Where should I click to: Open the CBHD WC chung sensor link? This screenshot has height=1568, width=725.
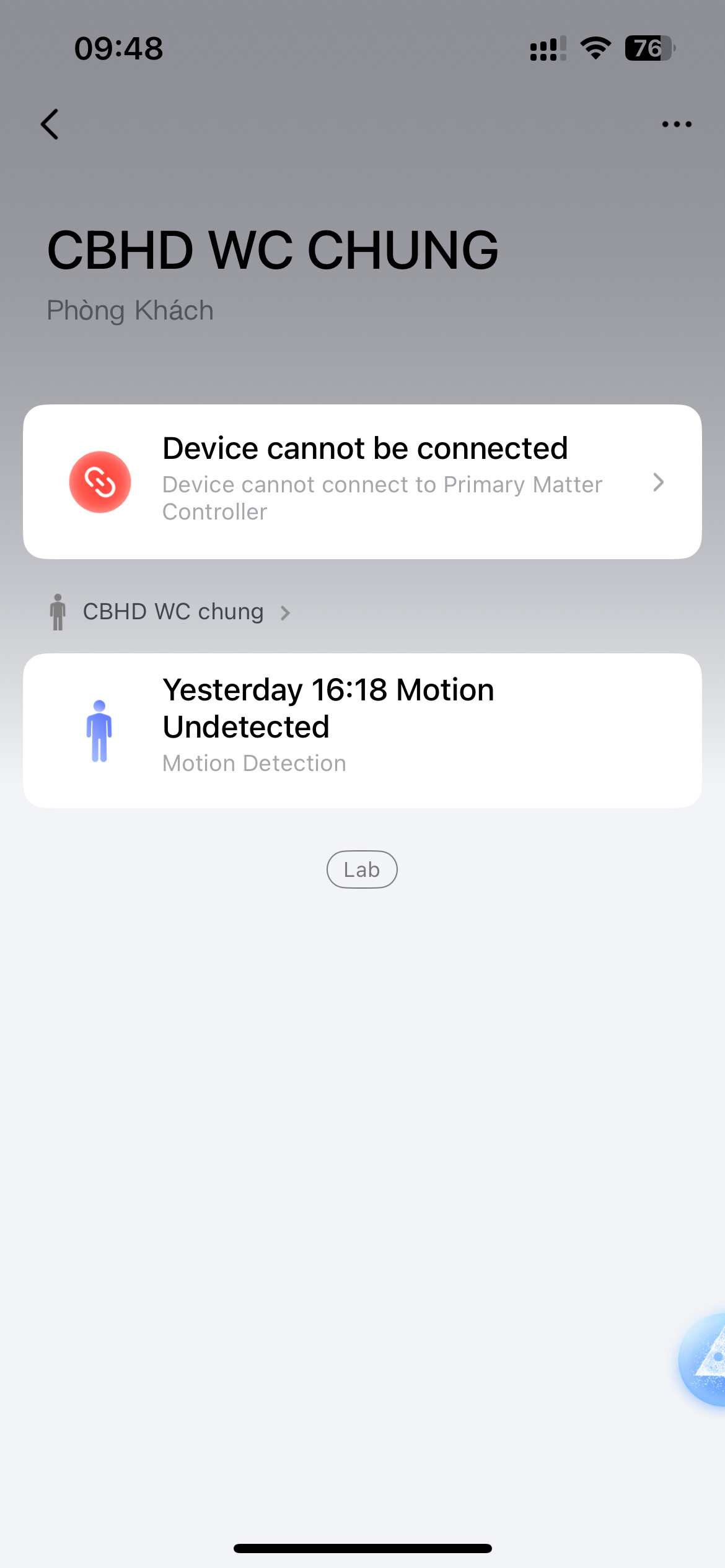[172, 612]
